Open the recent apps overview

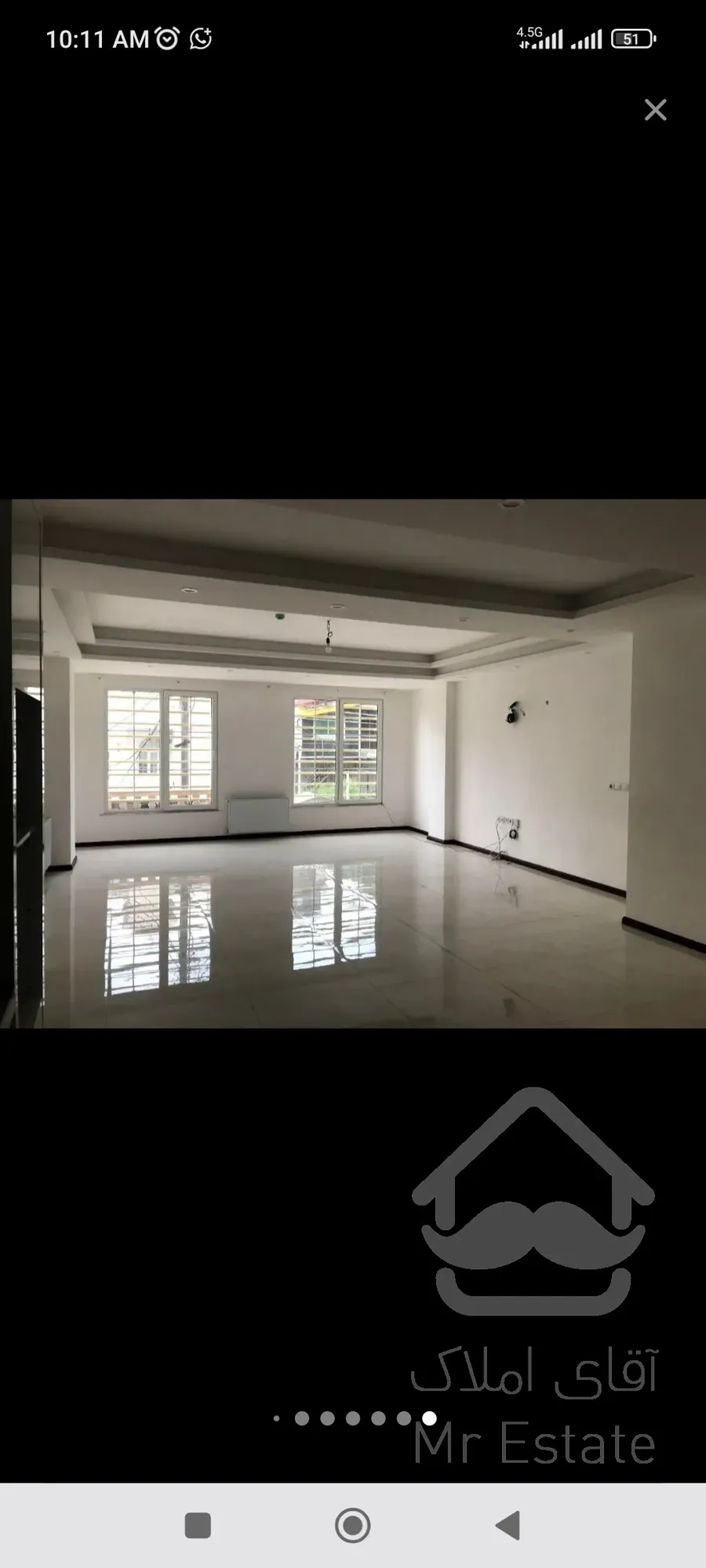pos(198,1526)
